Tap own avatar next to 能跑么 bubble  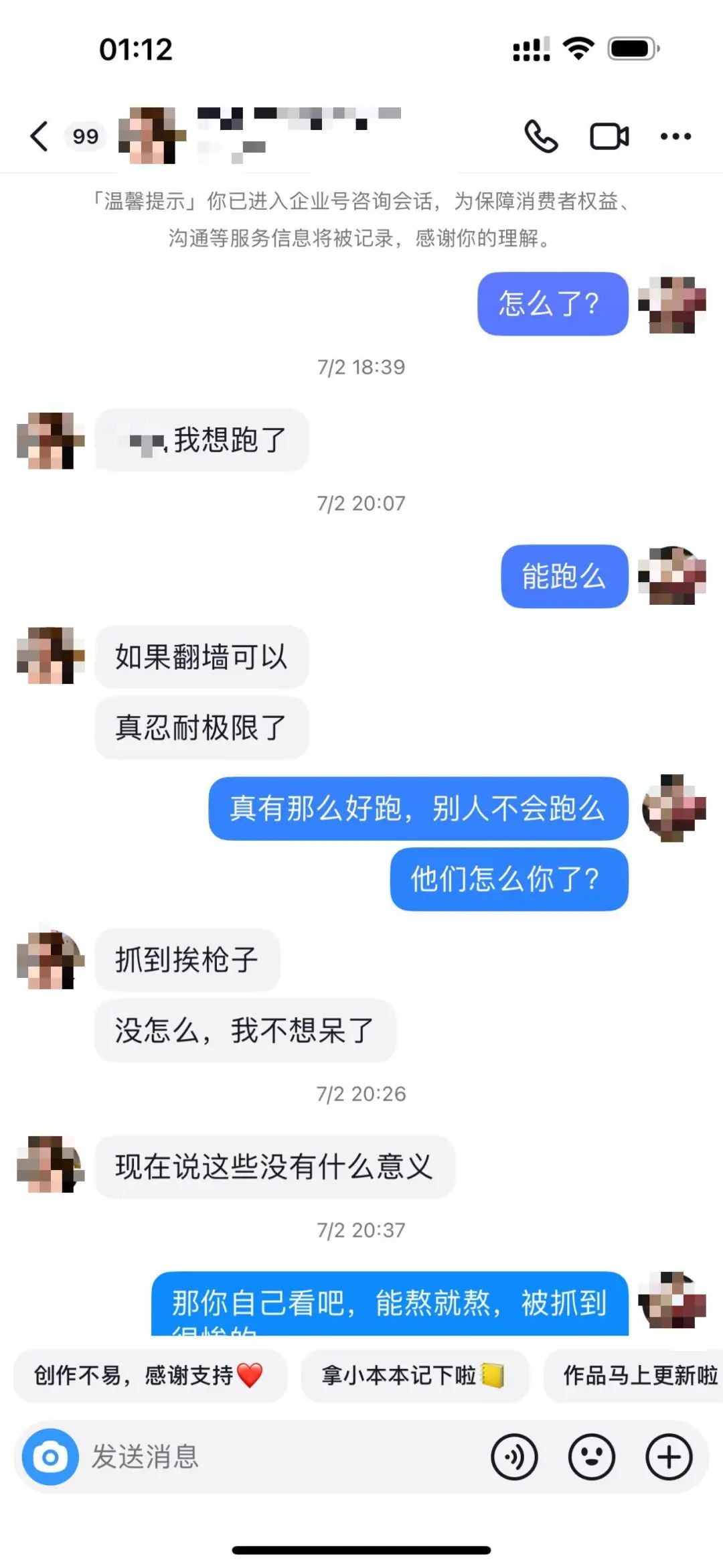(x=671, y=577)
